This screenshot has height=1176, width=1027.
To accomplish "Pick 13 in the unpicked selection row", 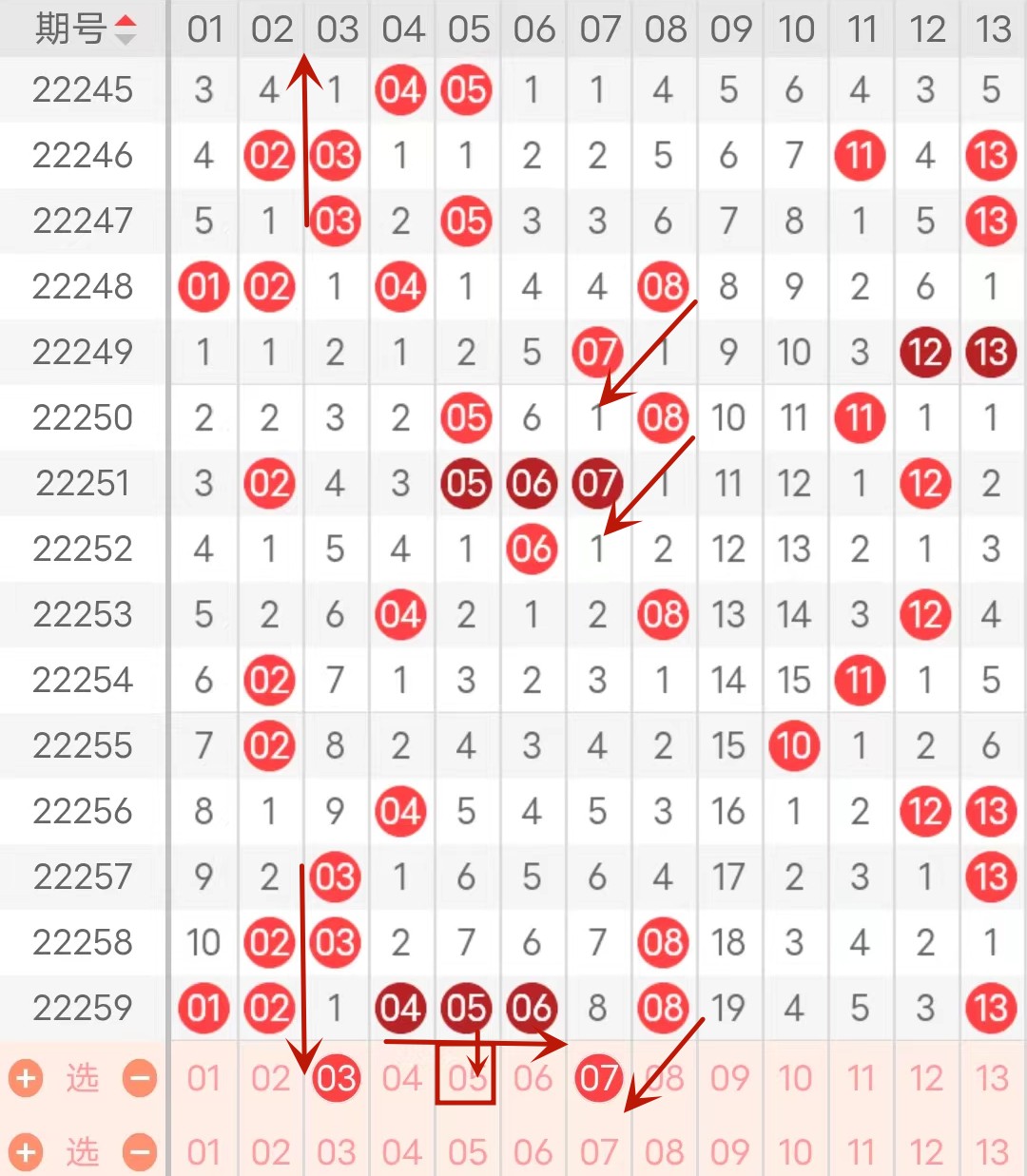I will (992, 1152).
